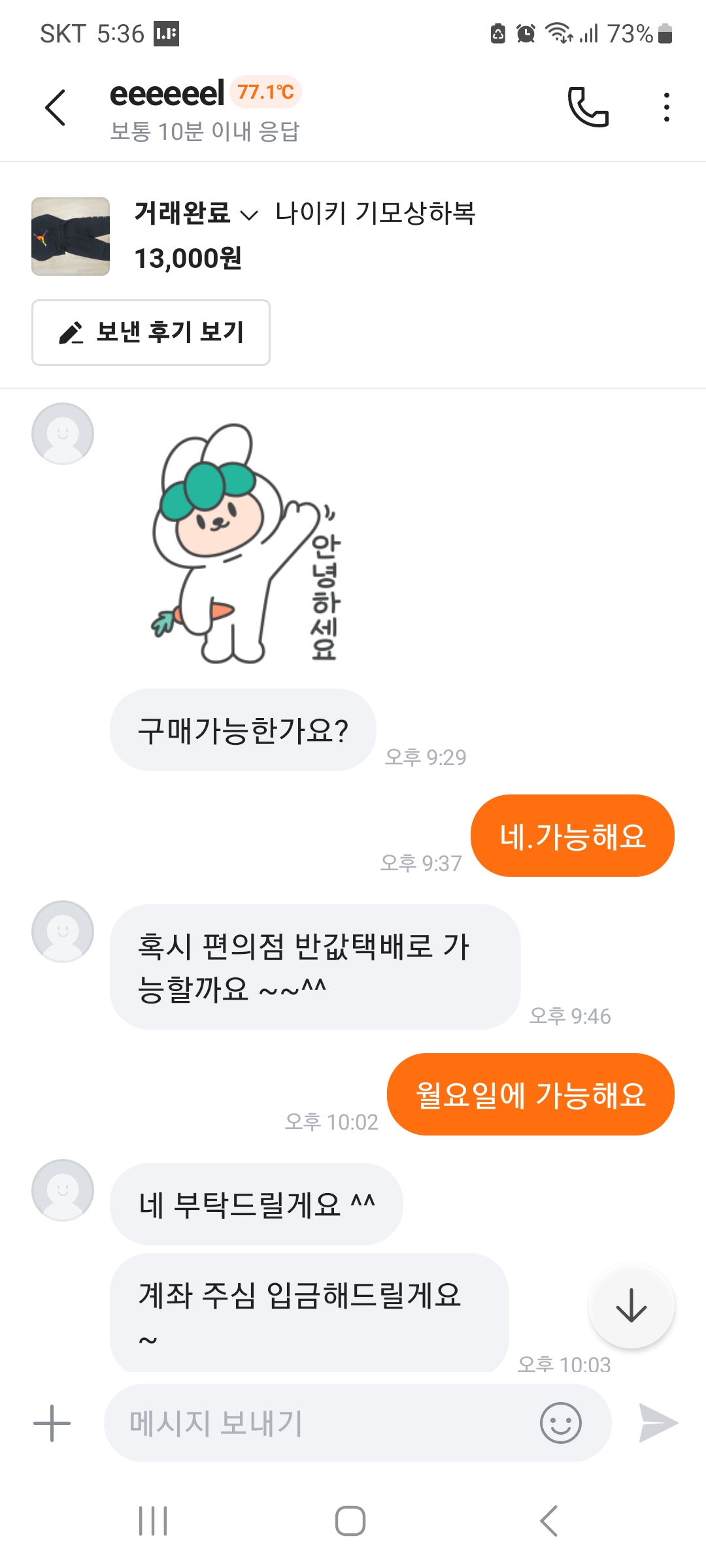Viewport: 706px width, 1568px height.
Task: Open the plus attachment menu
Action: tap(52, 1423)
